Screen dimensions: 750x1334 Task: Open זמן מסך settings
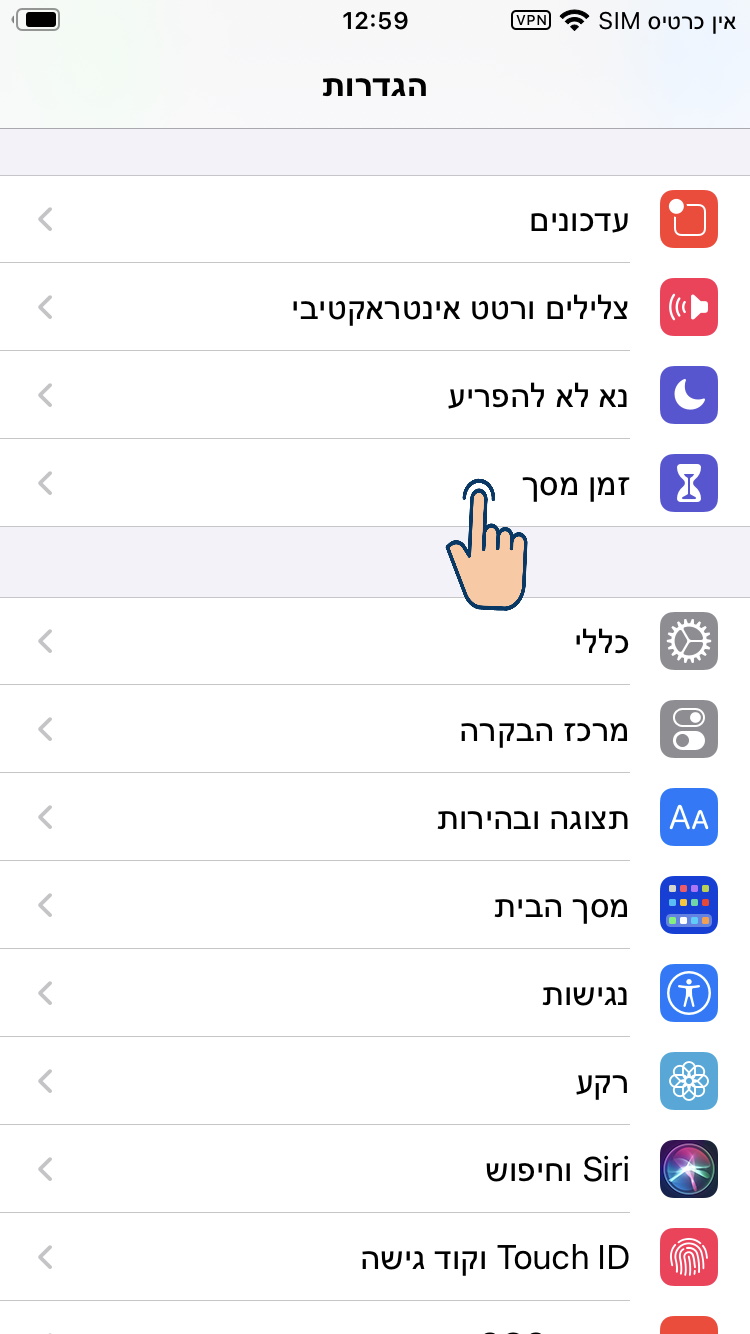(375, 483)
